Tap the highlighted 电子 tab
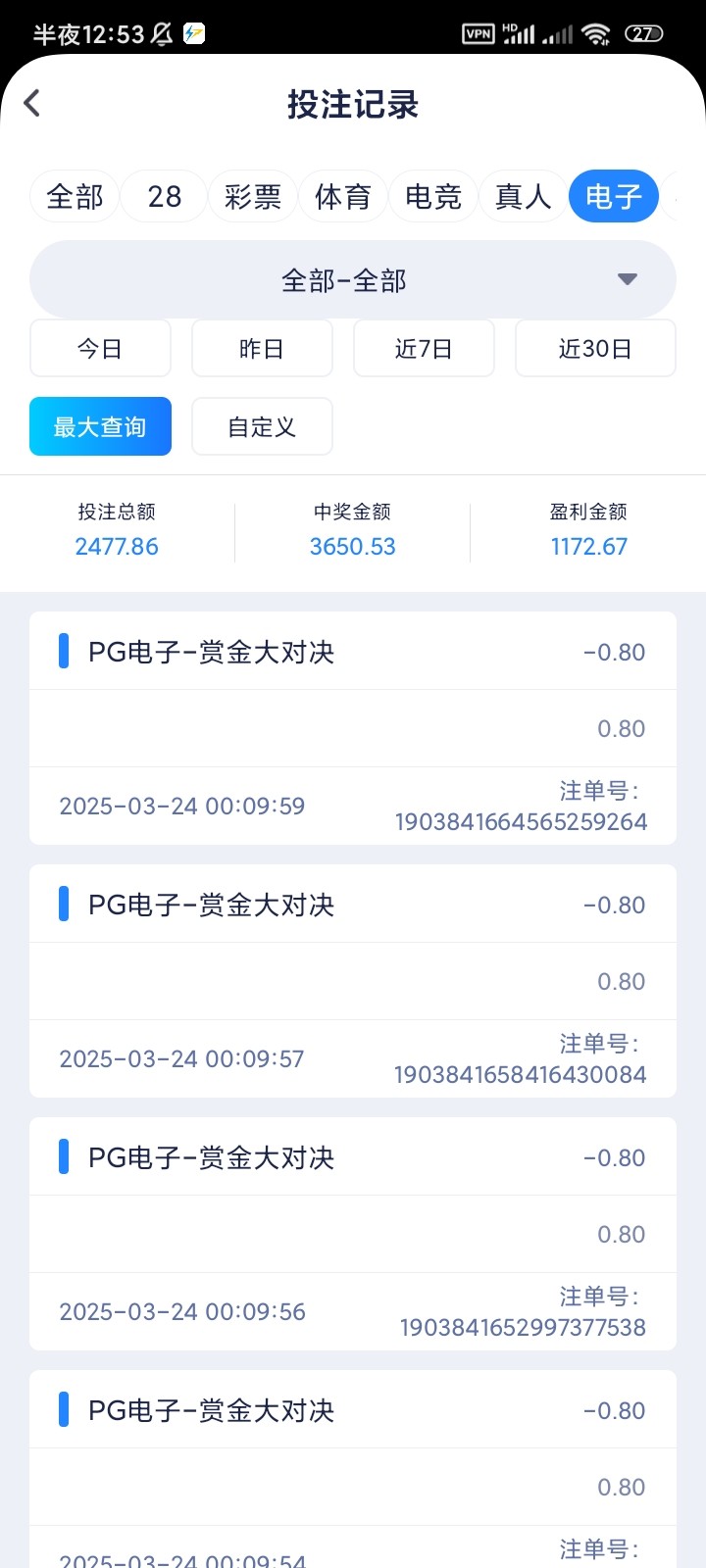This screenshot has height=1568, width=706. [x=613, y=196]
